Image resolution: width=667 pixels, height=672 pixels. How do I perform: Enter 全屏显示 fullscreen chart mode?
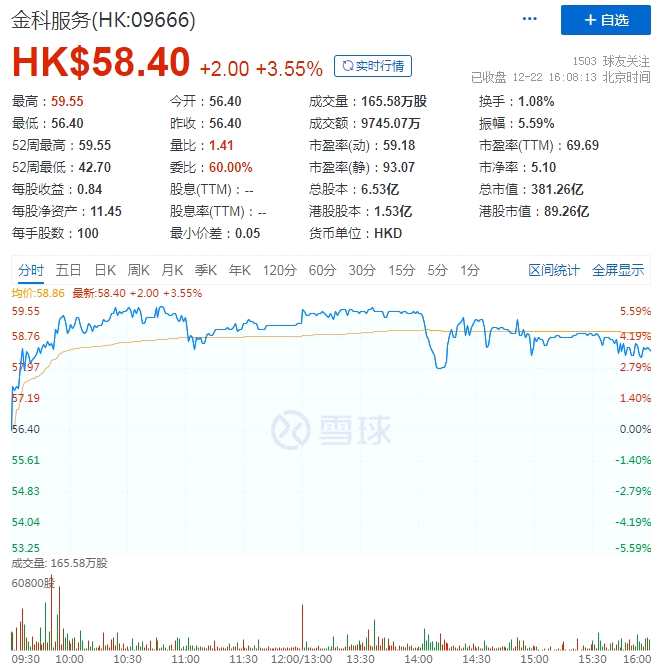tap(618, 270)
